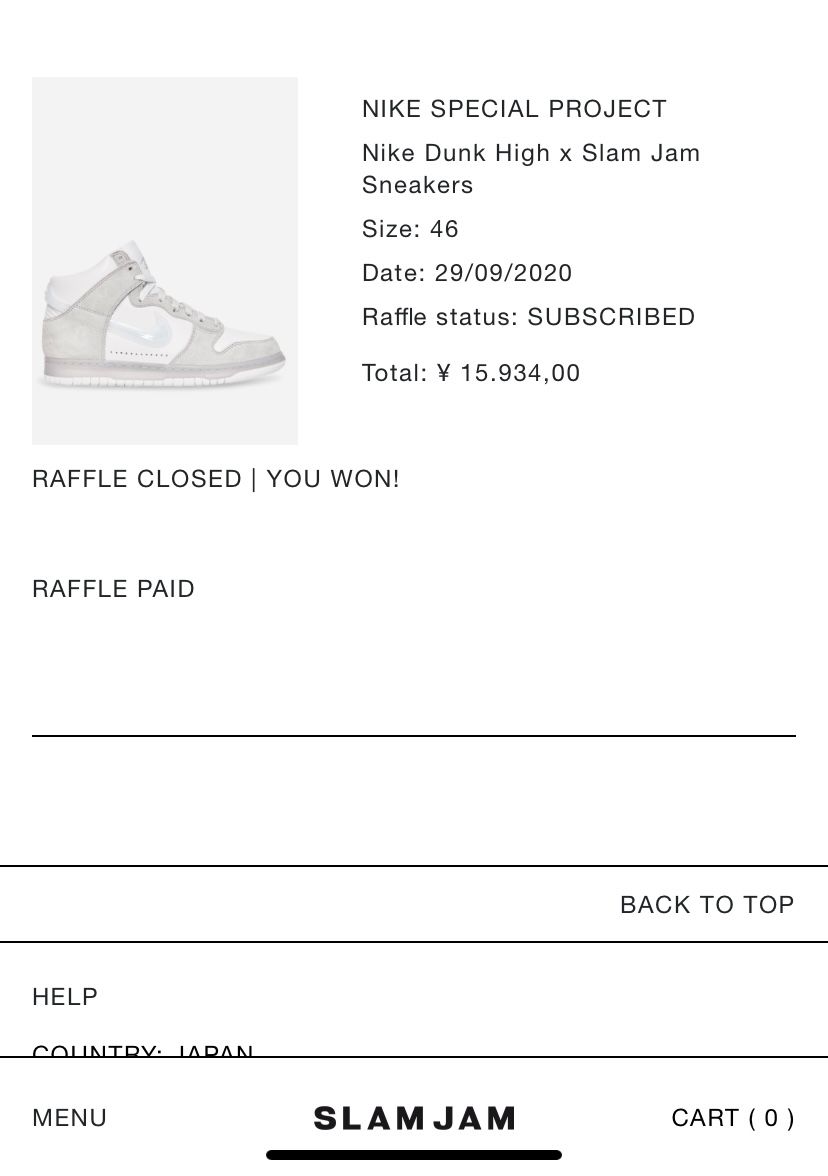Tap the Slam Jam home logo

coord(414,1118)
